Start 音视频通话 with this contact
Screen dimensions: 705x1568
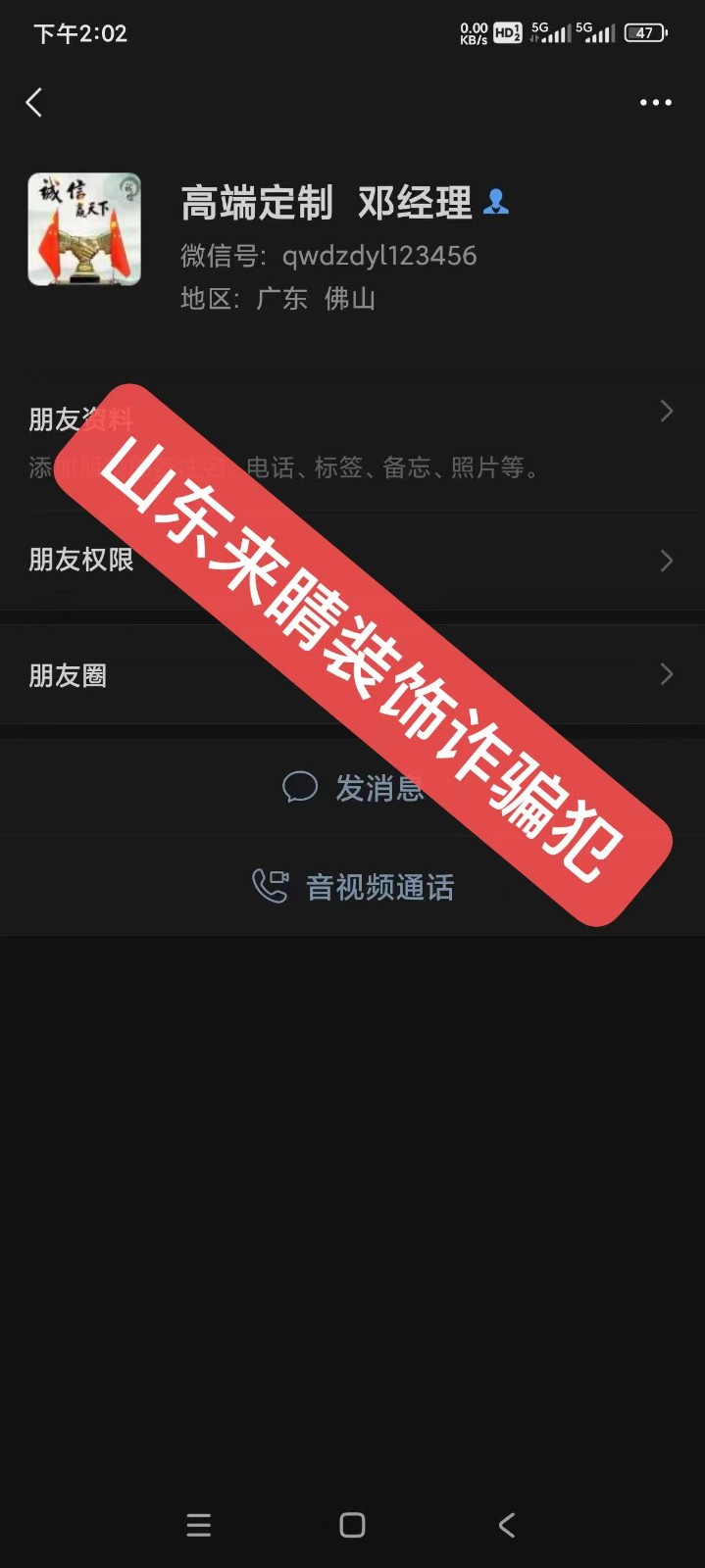coord(353,887)
